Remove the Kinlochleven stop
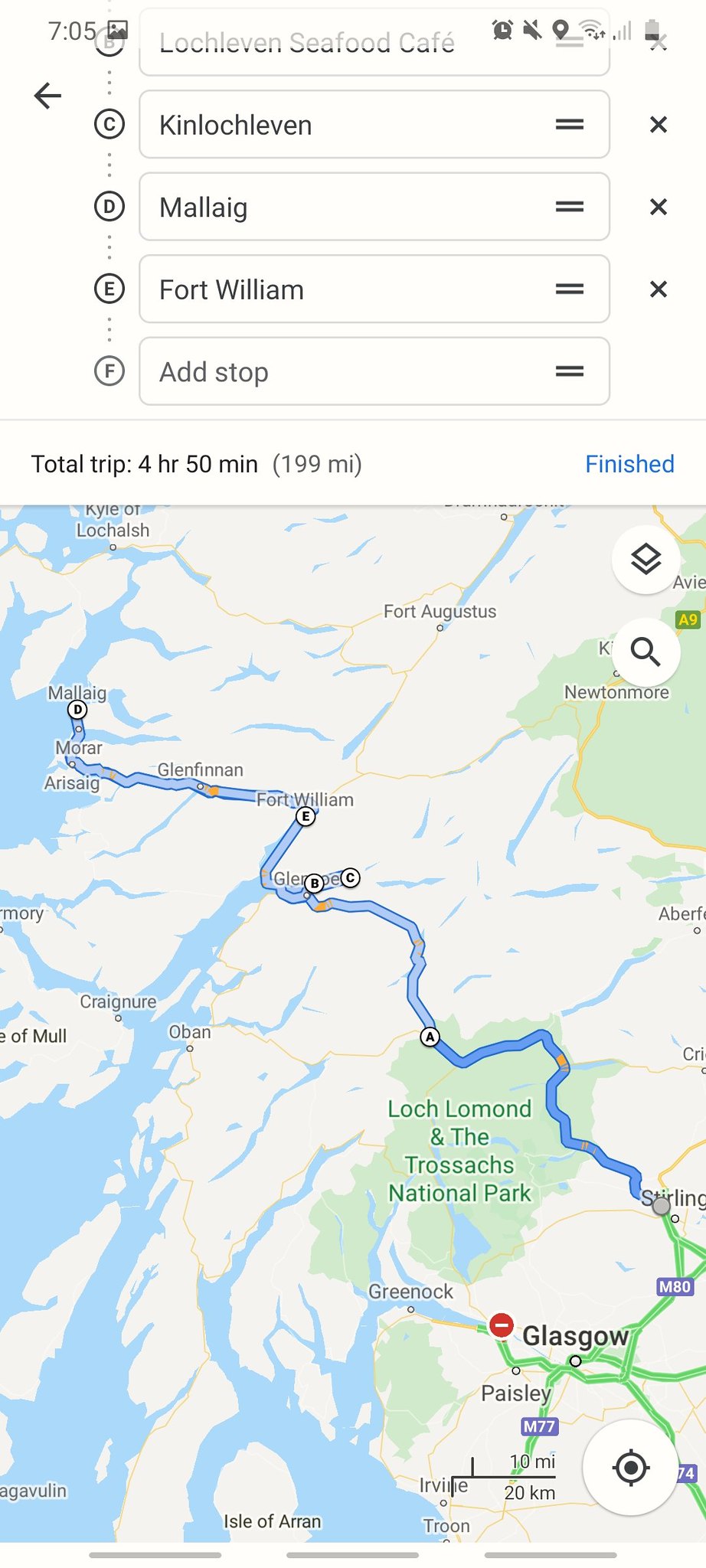Viewport: 706px width, 1568px height. coord(659,125)
